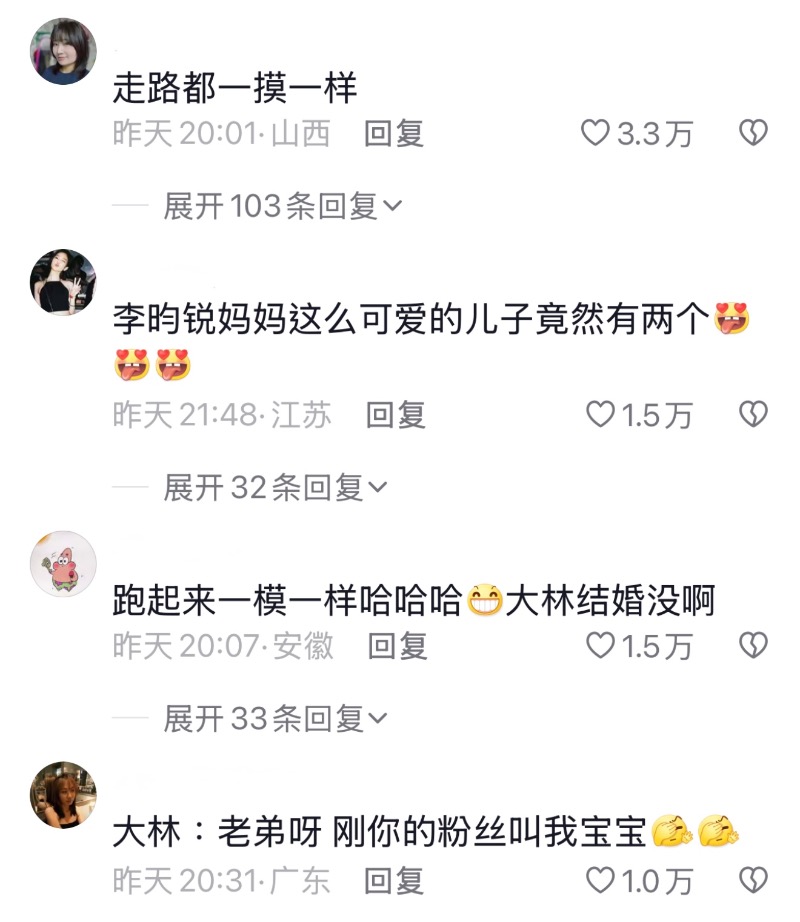Dislike the comment "走路都一摸一样"
The height and width of the screenshot is (922, 800).
click(x=752, y=133)
